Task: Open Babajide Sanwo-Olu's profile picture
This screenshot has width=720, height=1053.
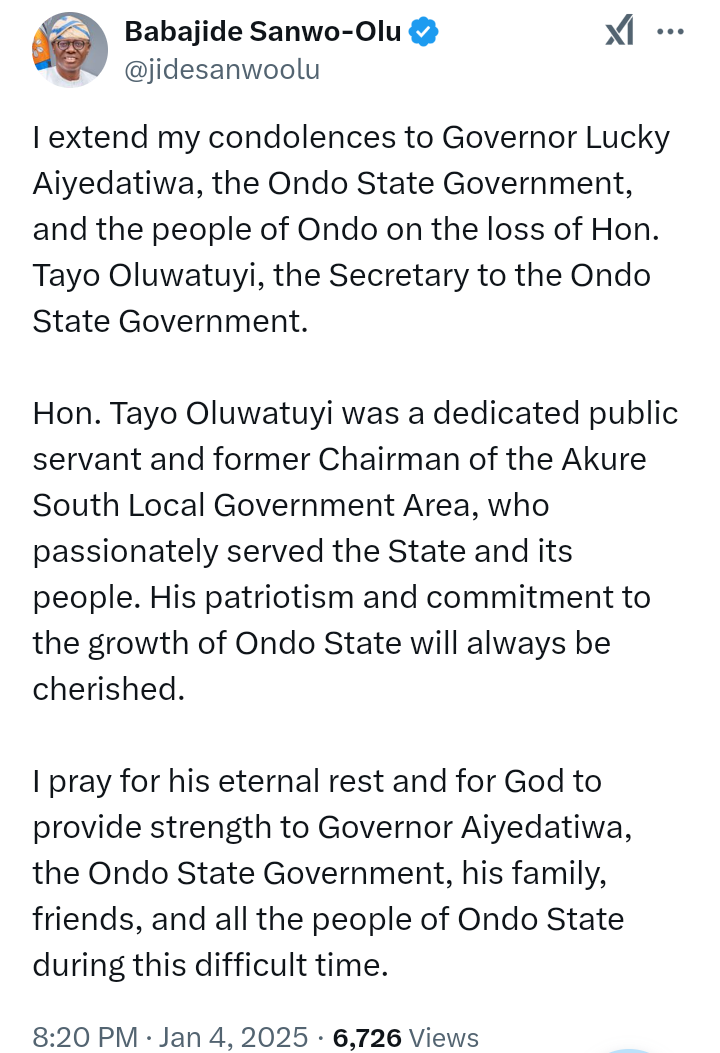Action: pyautogui.click(x=70, y=50)
